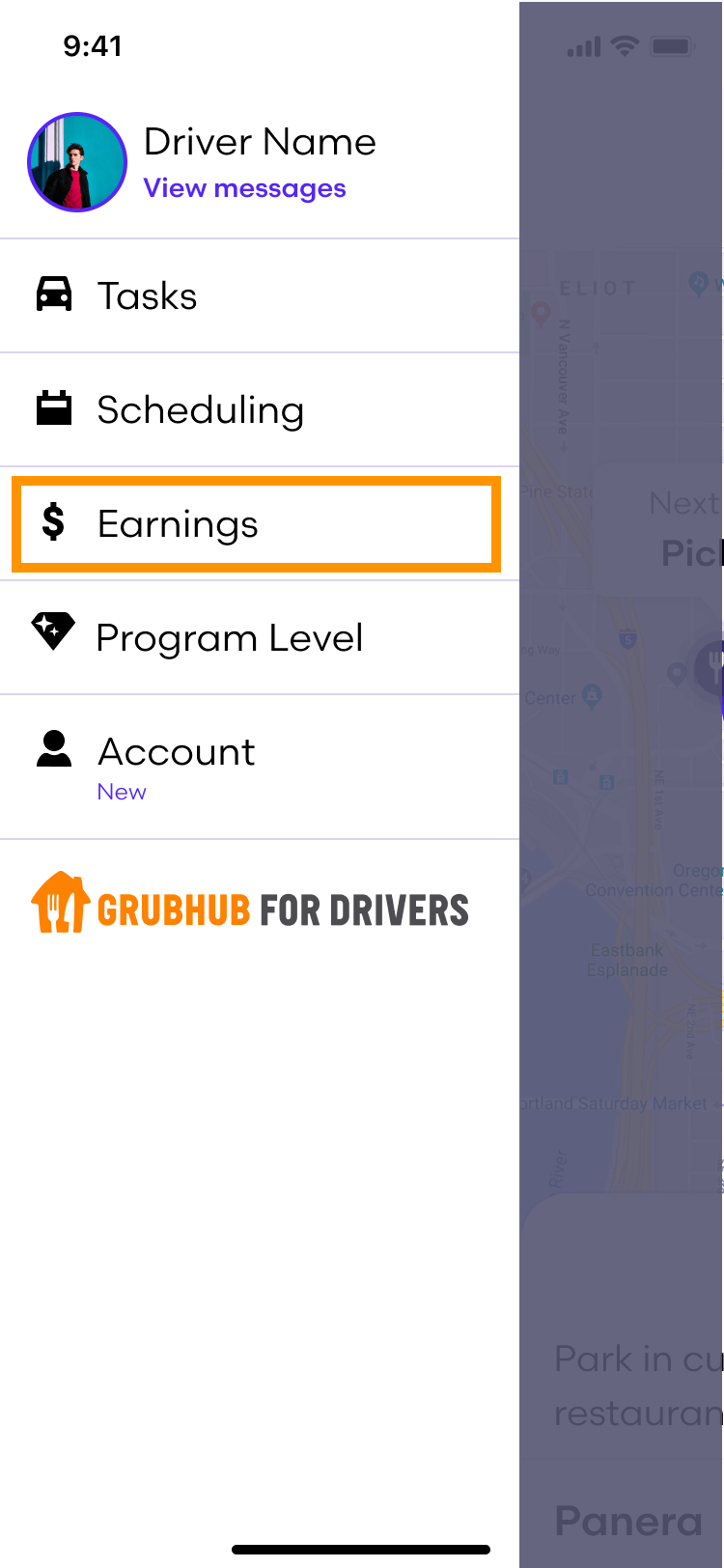This screenshot has height=1568, width=724.
Task: Open the Account section
Action: (x=176, y=751)
